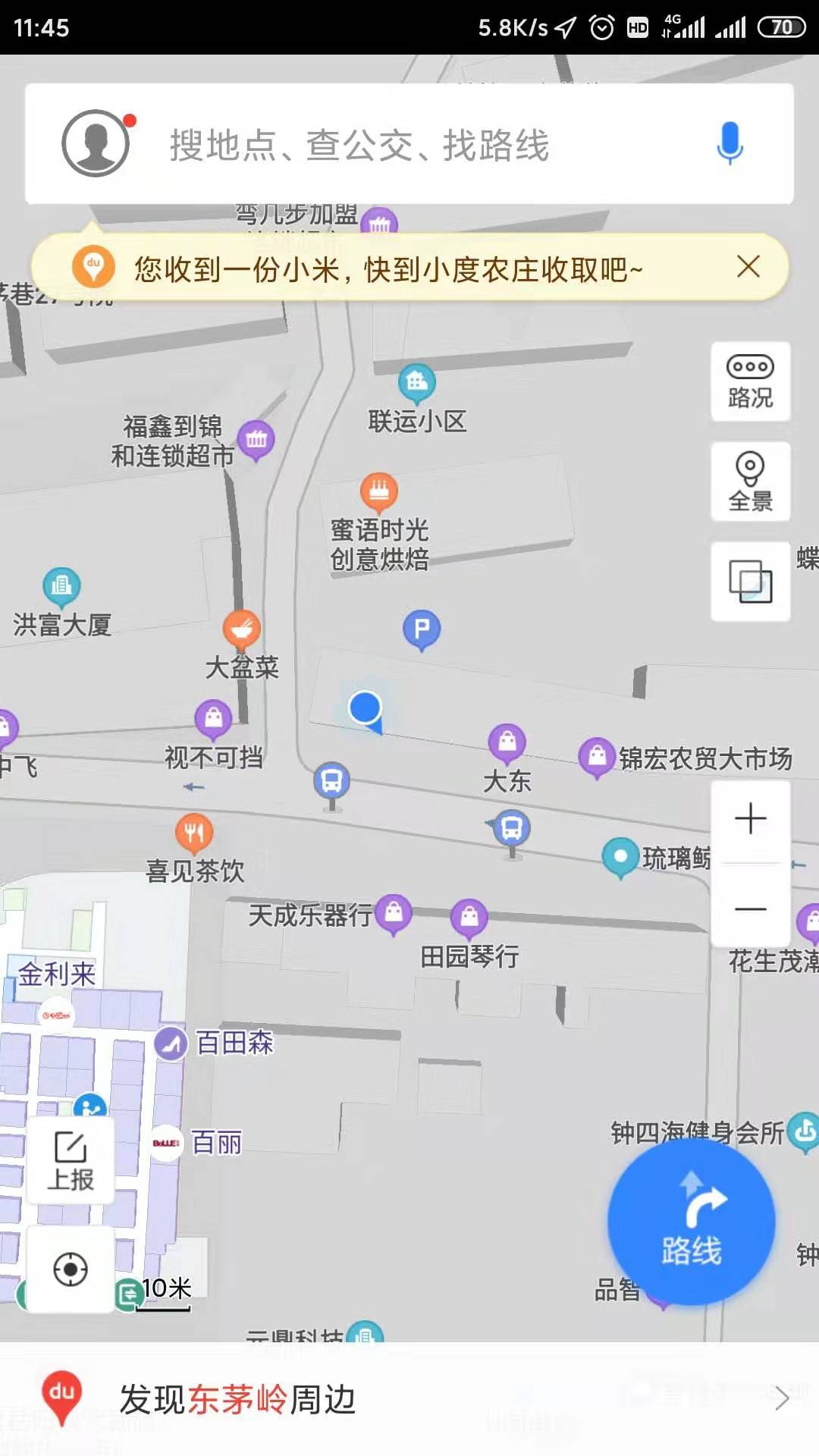Viewport: 819px width, 1456px height.
Task: Zoom out the map with minus
Action: tap(750, 908)
